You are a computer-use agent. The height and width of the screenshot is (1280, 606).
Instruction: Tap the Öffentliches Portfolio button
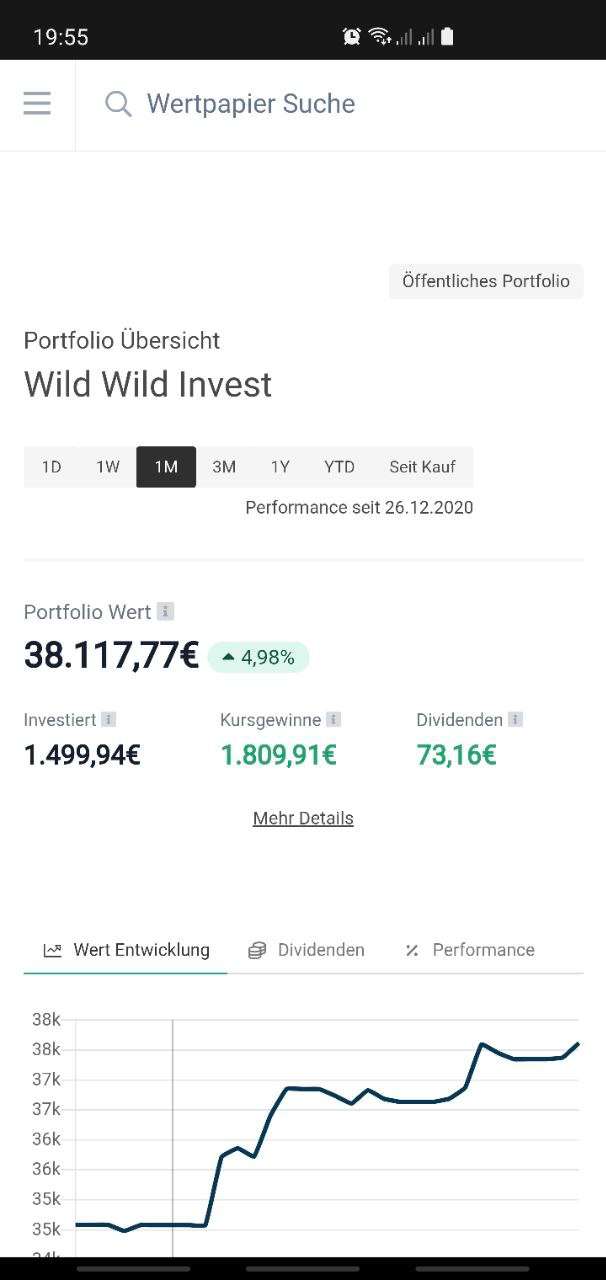tap(486, 281)
